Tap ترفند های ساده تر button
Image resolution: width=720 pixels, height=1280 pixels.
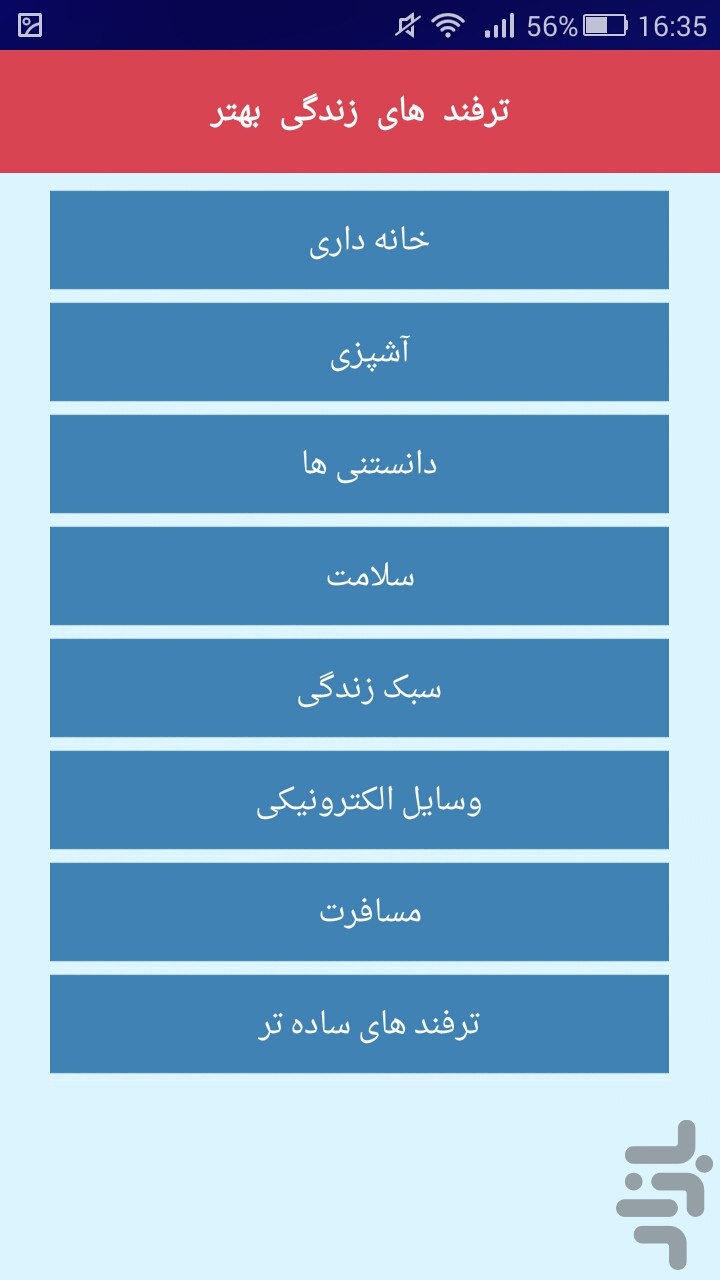point(359,1024)
